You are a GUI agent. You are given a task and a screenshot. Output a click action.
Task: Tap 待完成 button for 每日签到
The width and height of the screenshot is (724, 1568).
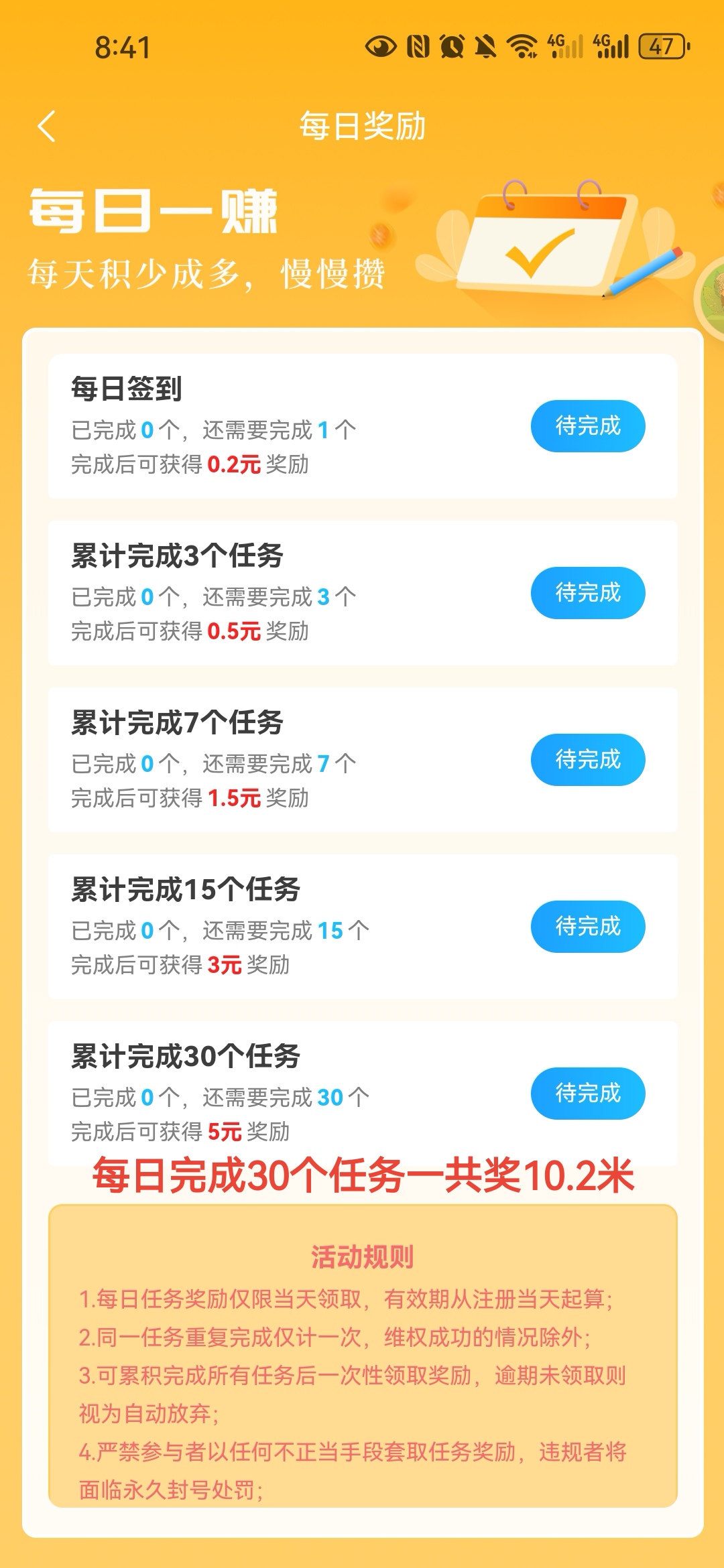(x=589, y=426)
